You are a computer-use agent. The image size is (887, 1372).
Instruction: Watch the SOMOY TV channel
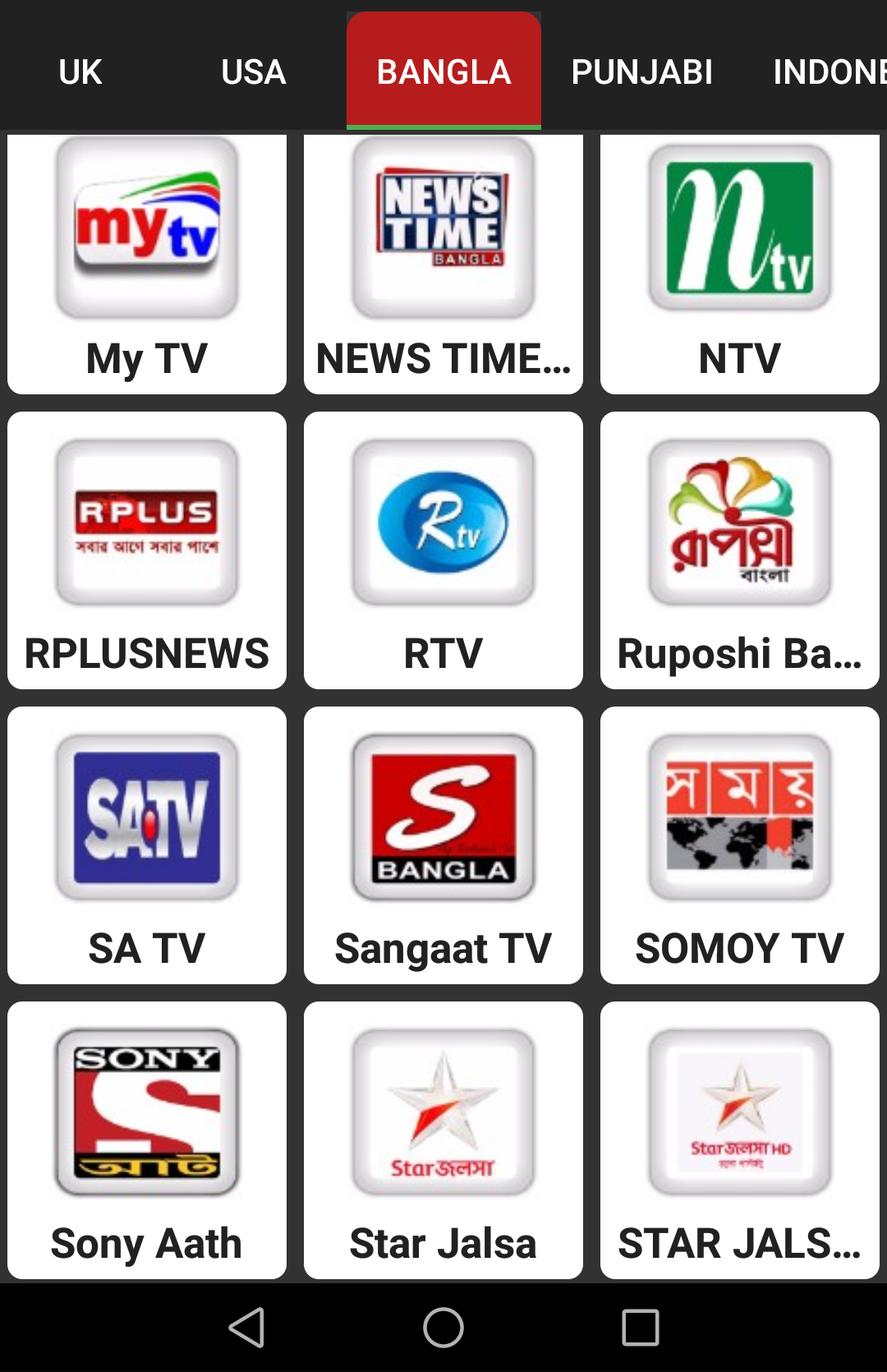pos(739,845)
